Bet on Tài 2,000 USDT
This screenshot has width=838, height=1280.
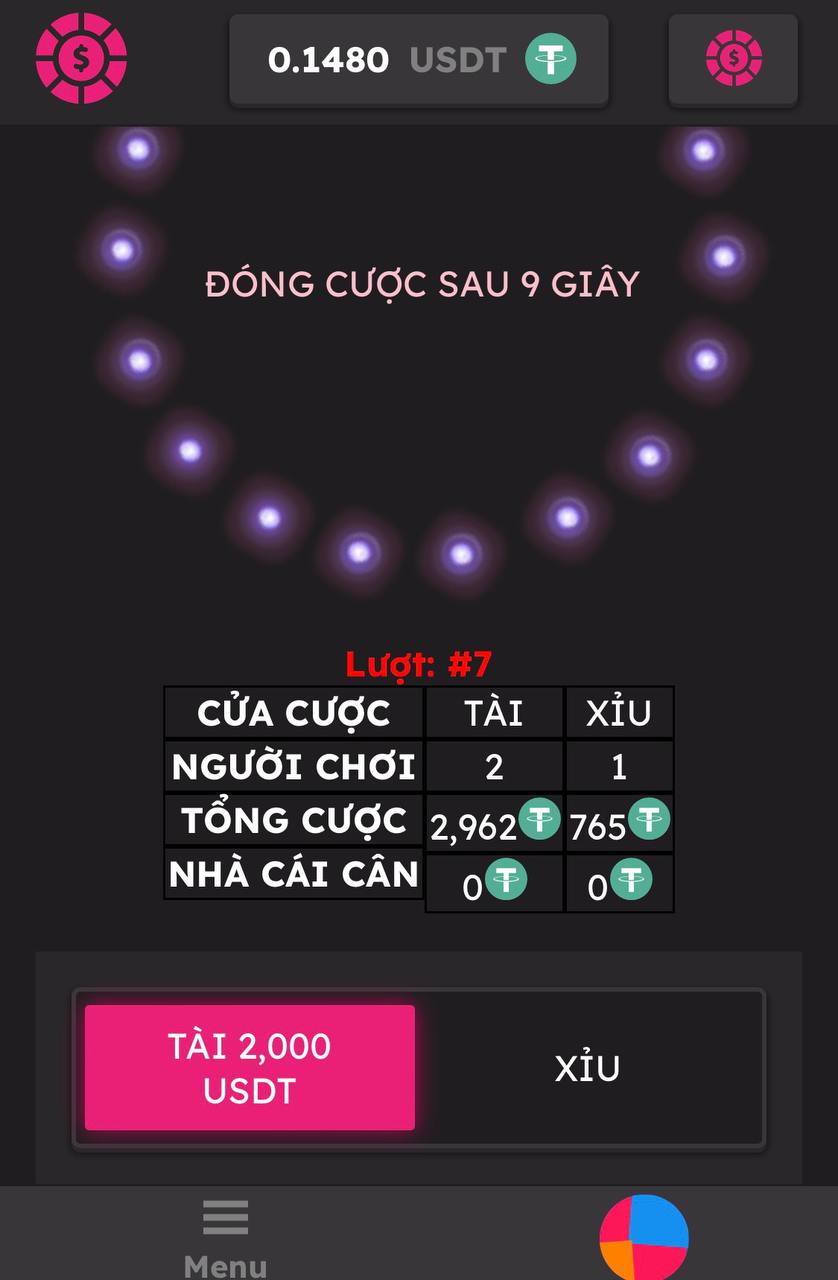tap(250, 1068)
